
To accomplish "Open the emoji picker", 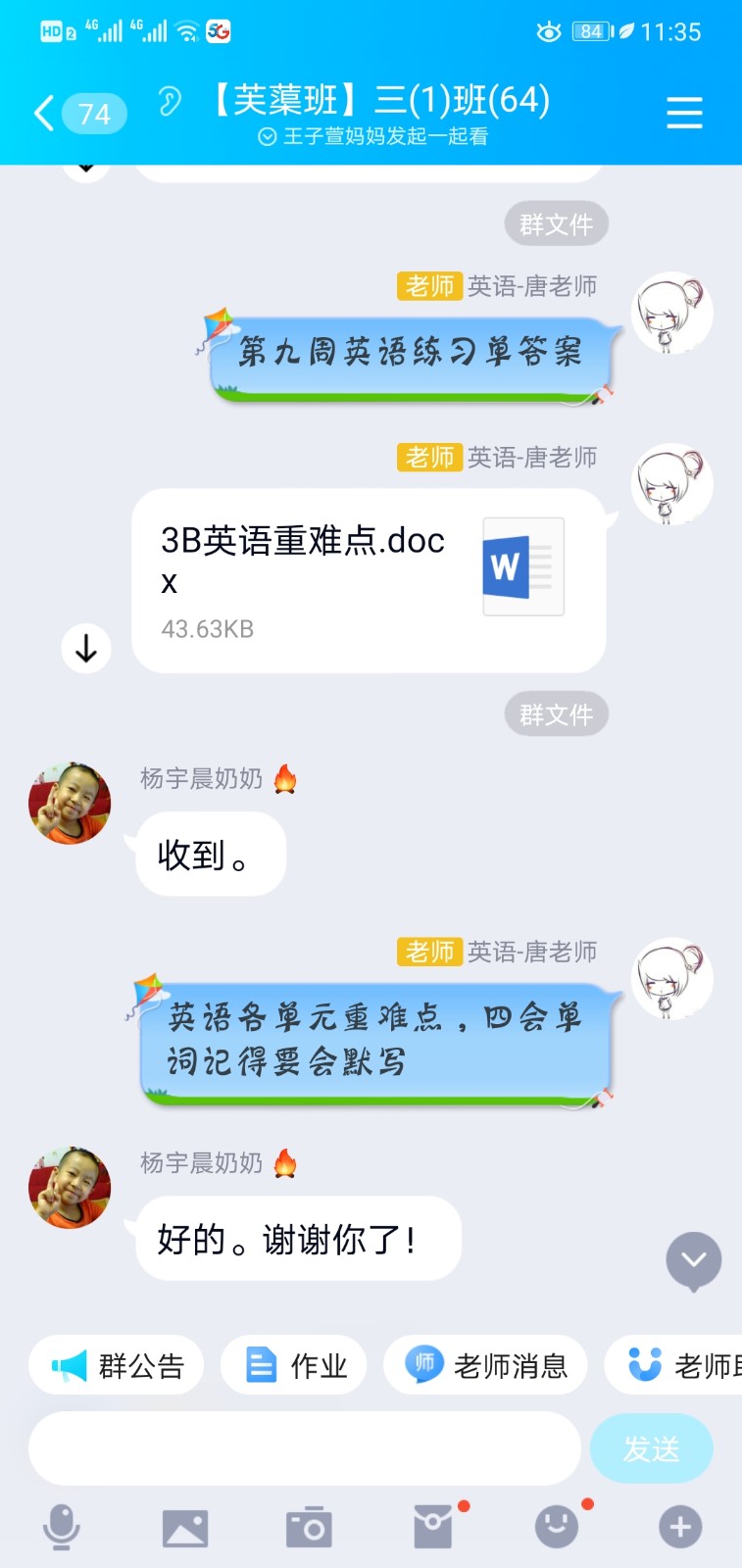I will pos(557,1527).
